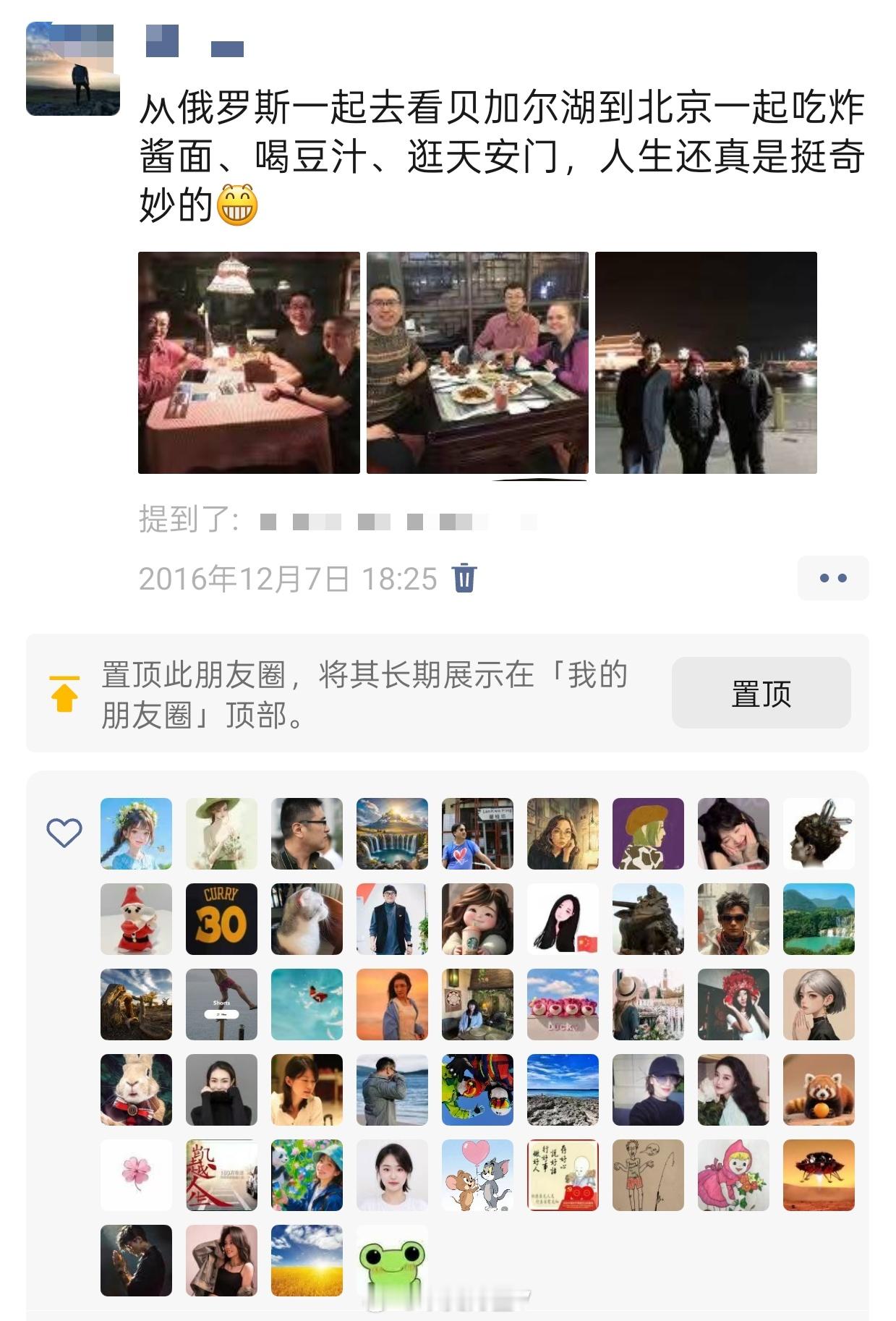Tap the Curry 30 jersey liker avatar

point(221,917)
